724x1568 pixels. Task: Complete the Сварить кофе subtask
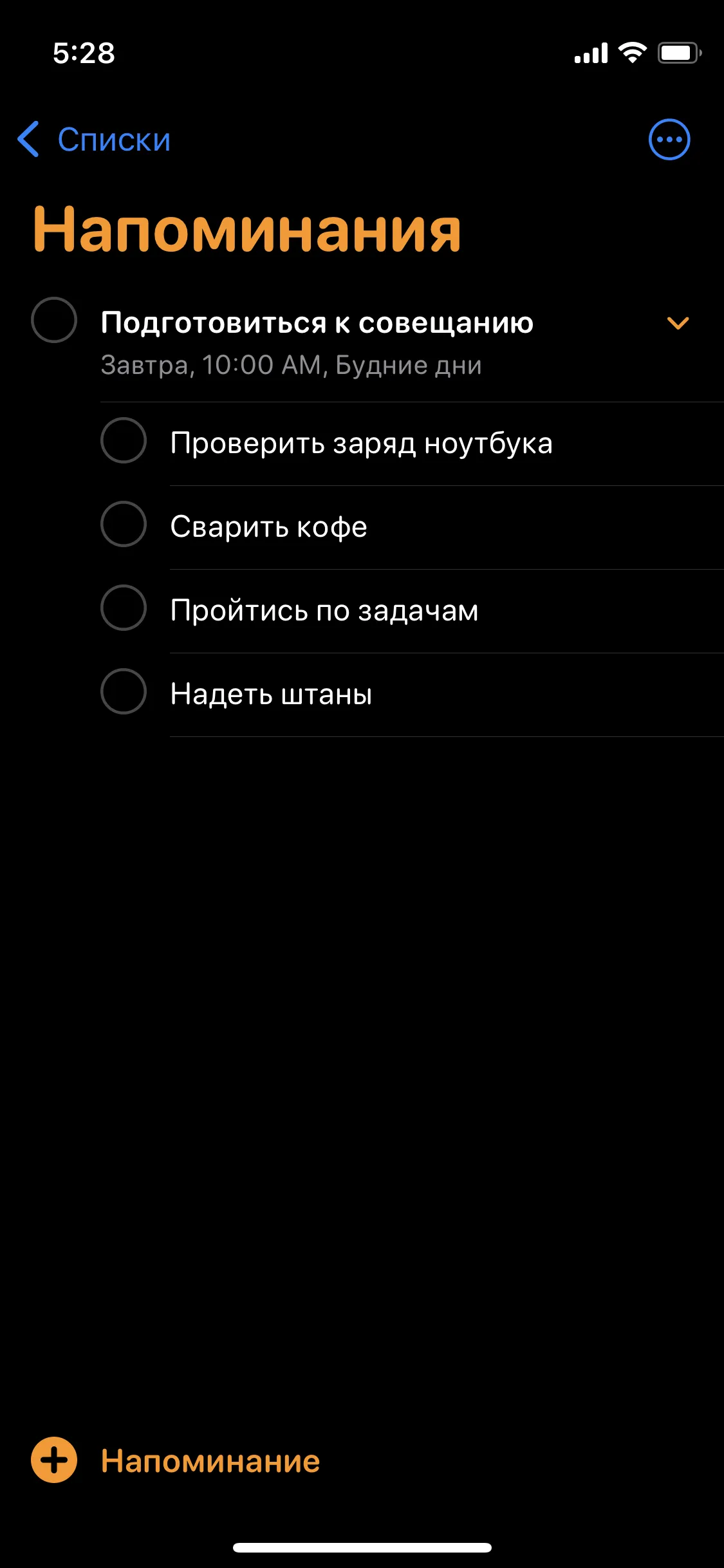(x=124, y=525)
